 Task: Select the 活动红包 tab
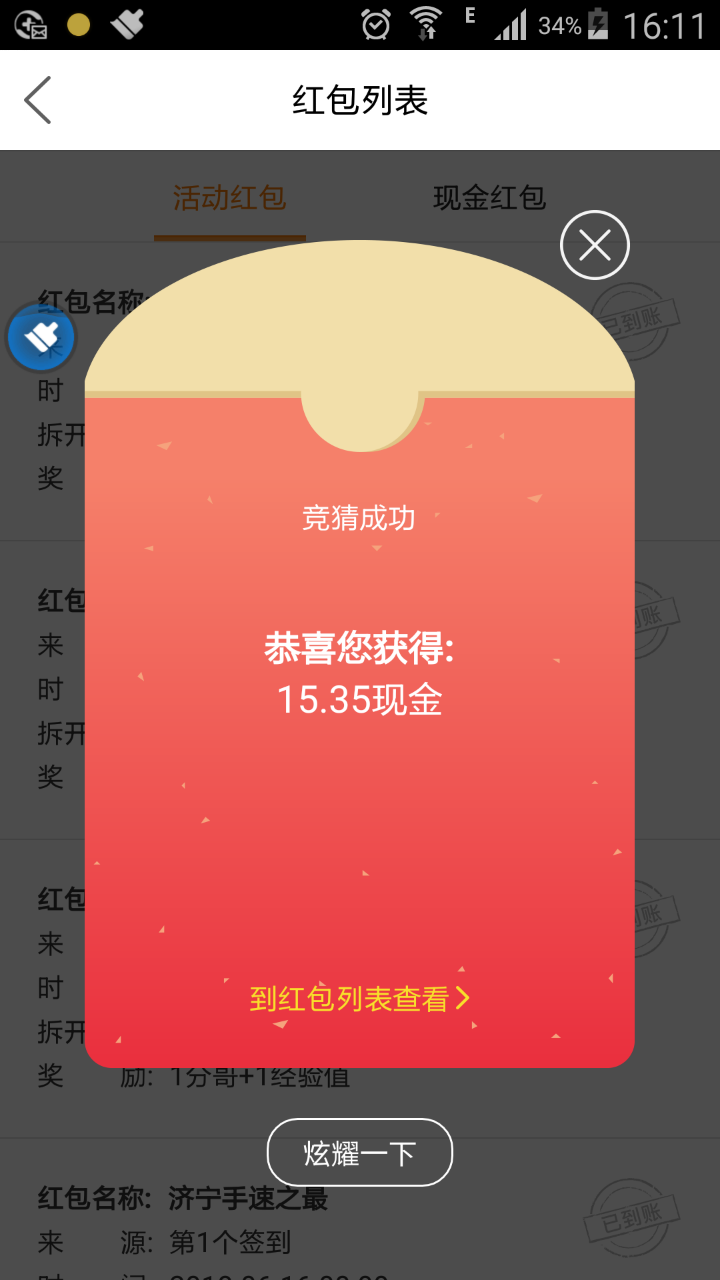pos(230,197)
